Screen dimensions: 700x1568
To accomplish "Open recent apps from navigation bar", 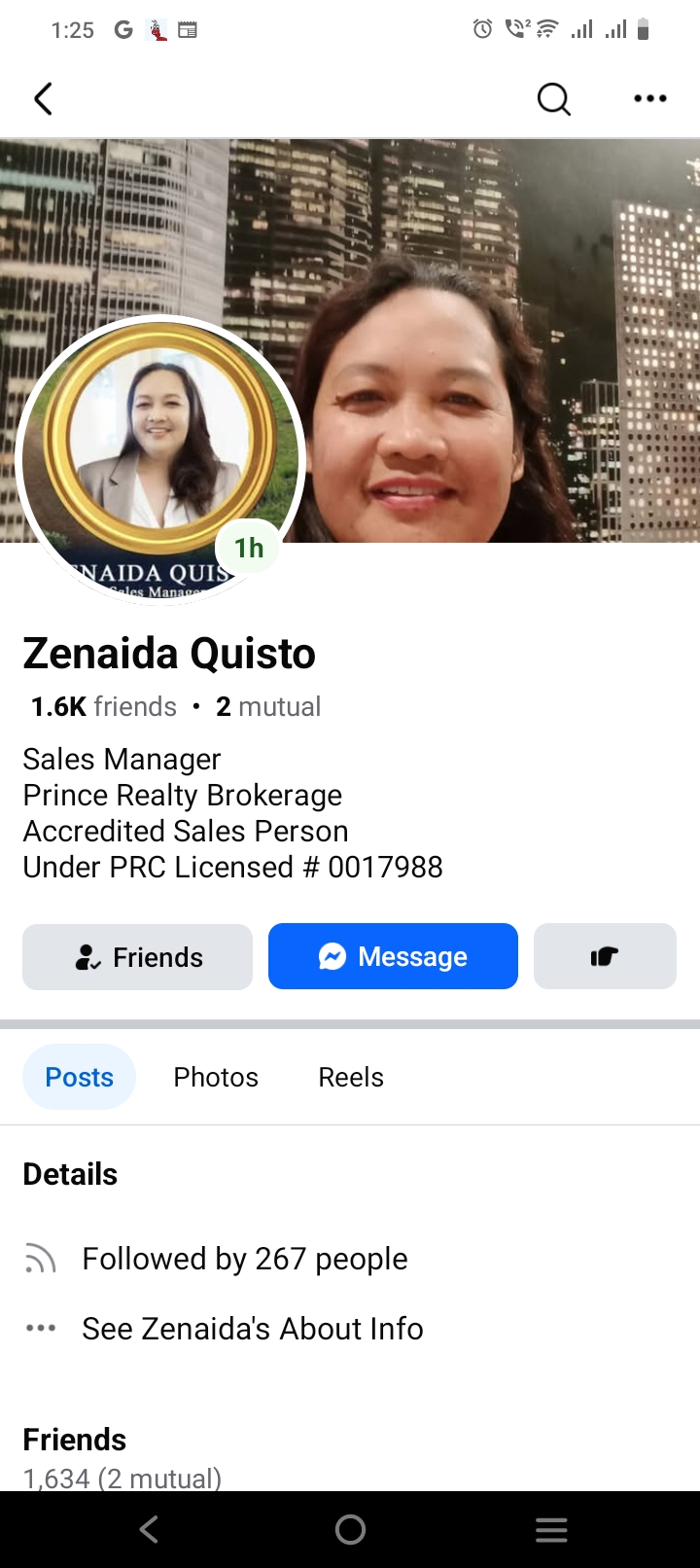I will tap(551, 1530).
